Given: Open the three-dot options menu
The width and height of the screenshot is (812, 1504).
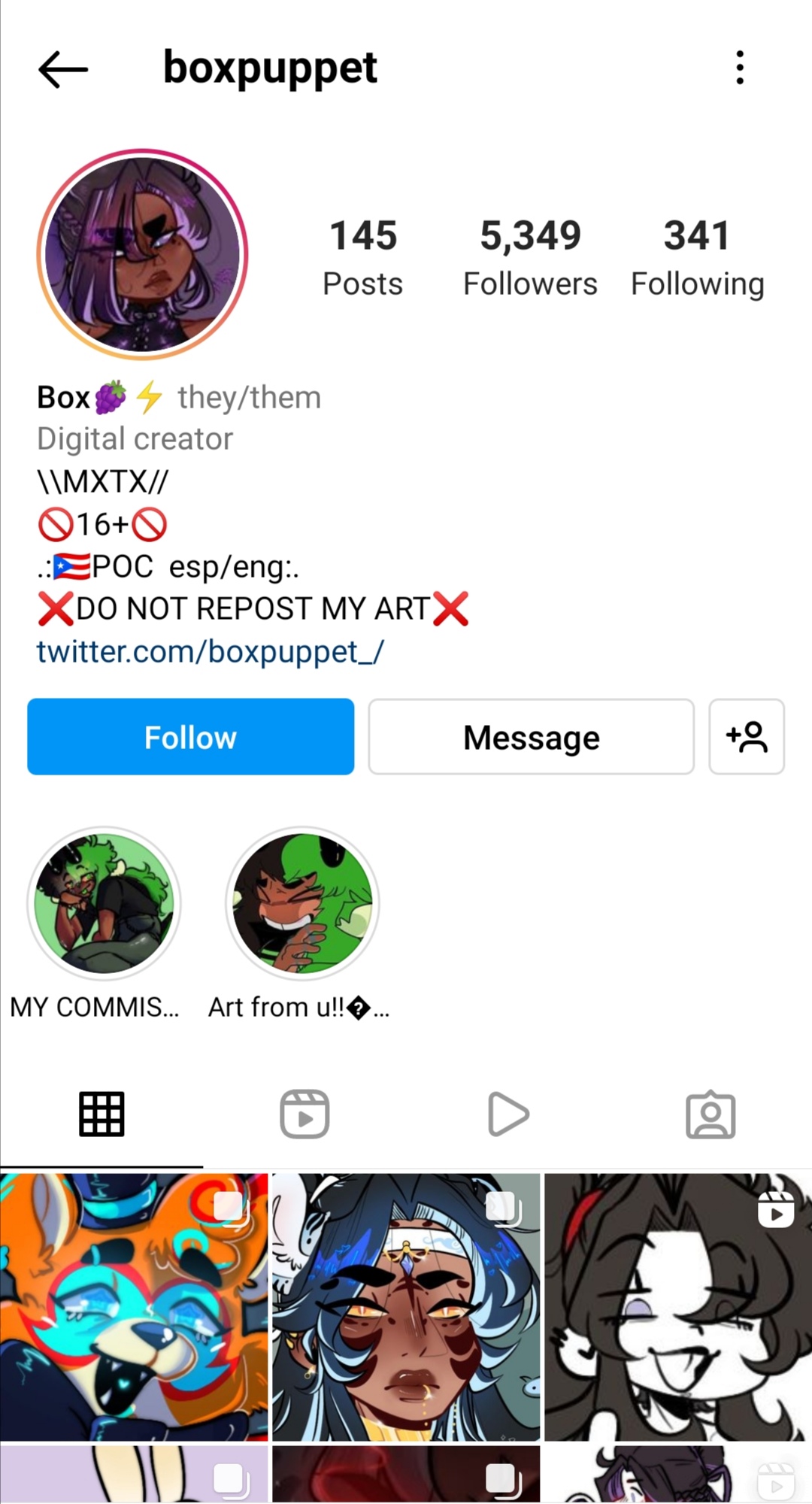Looking at the screenshot, I should point(740,68).
